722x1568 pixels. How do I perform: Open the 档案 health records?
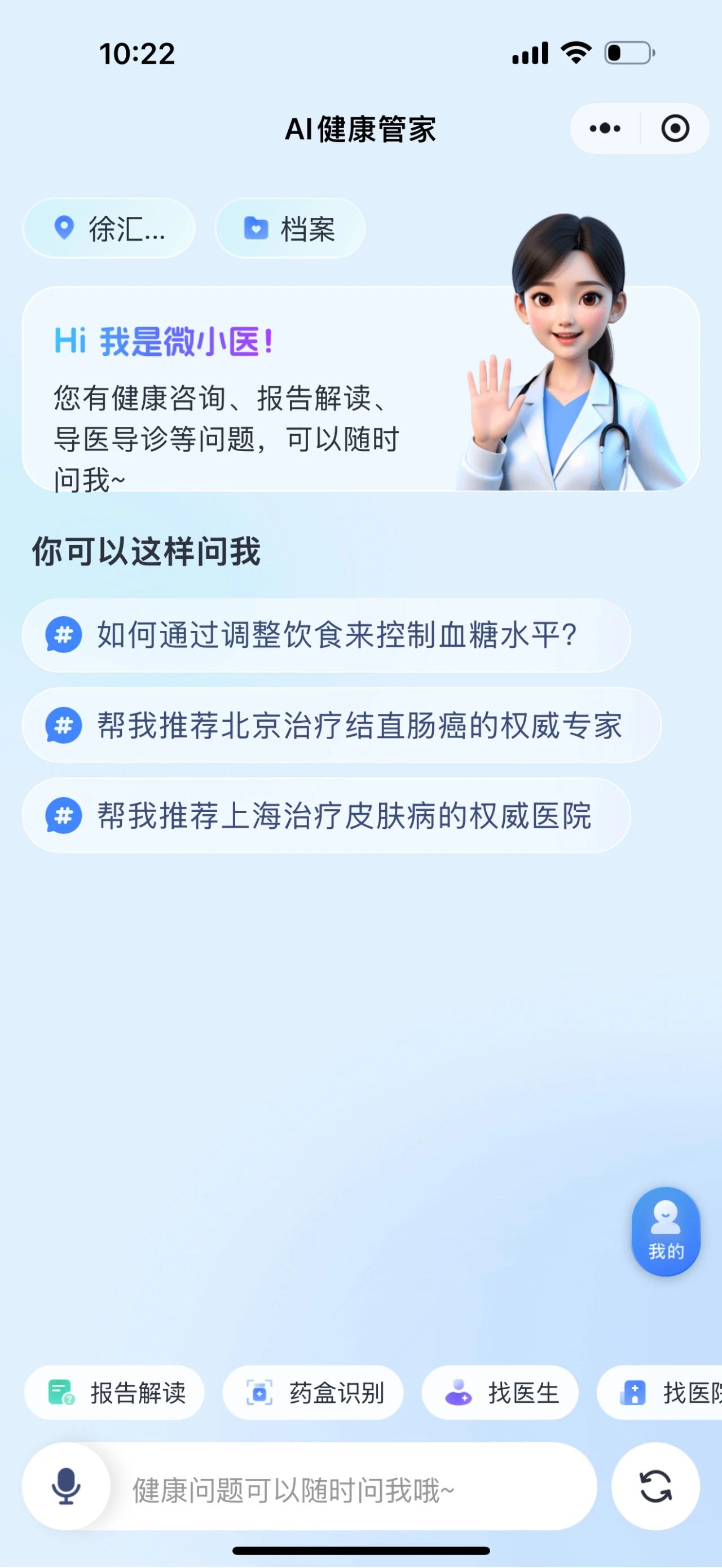click(x=290, y=229)
